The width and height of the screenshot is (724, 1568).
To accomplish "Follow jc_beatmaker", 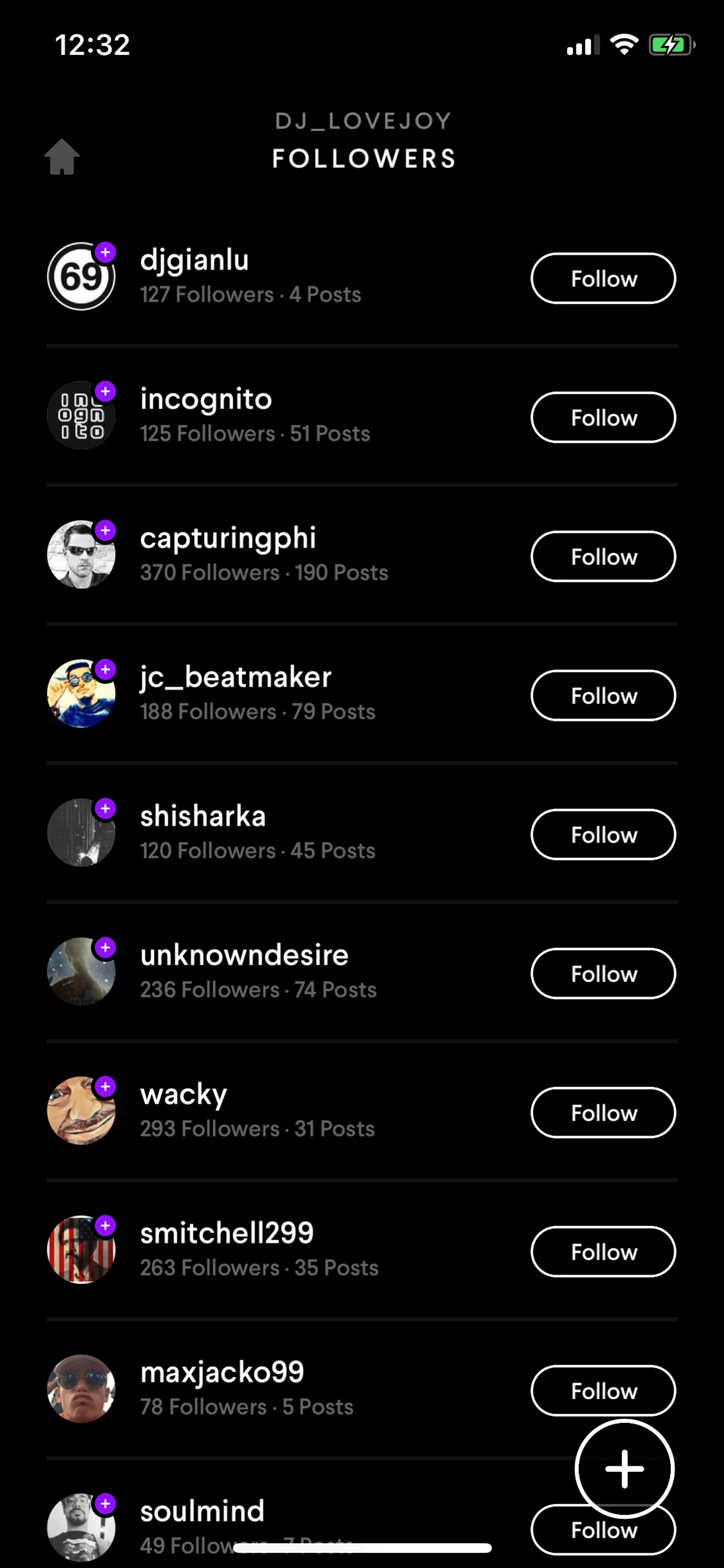I will 602,695.
